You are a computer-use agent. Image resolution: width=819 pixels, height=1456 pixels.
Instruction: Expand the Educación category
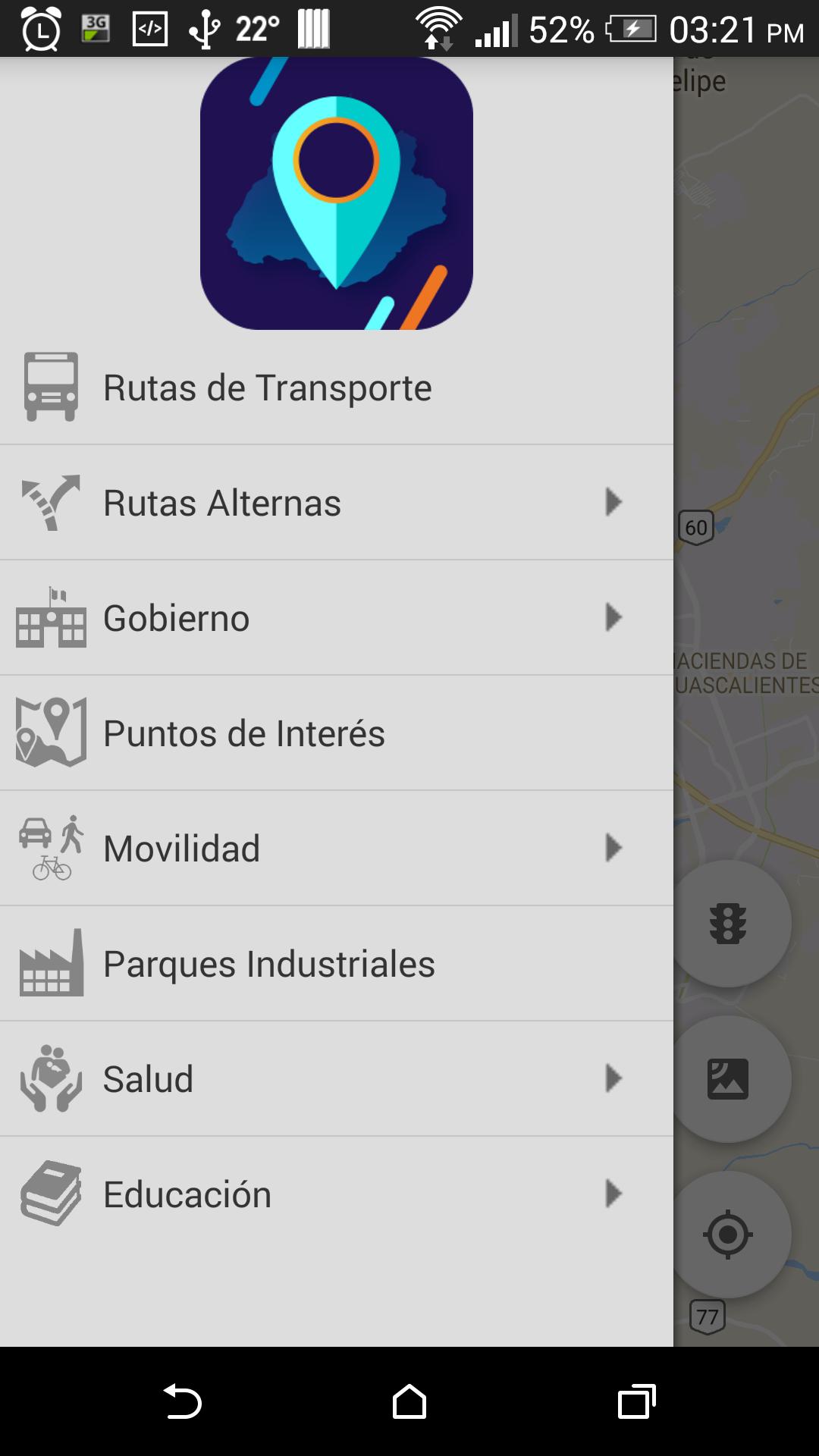click(x=613, y=1194)
